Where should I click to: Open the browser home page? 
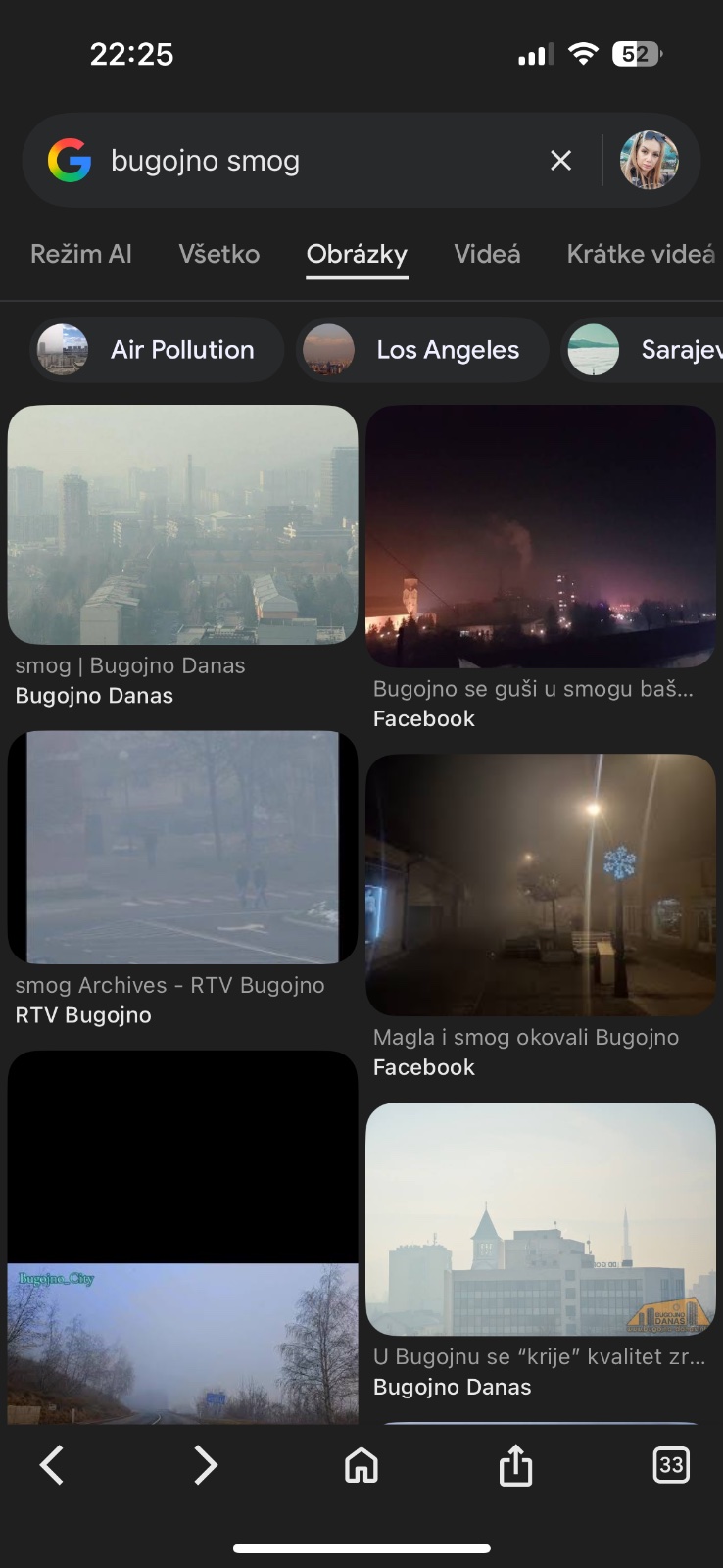click(x=361, y=1465)
